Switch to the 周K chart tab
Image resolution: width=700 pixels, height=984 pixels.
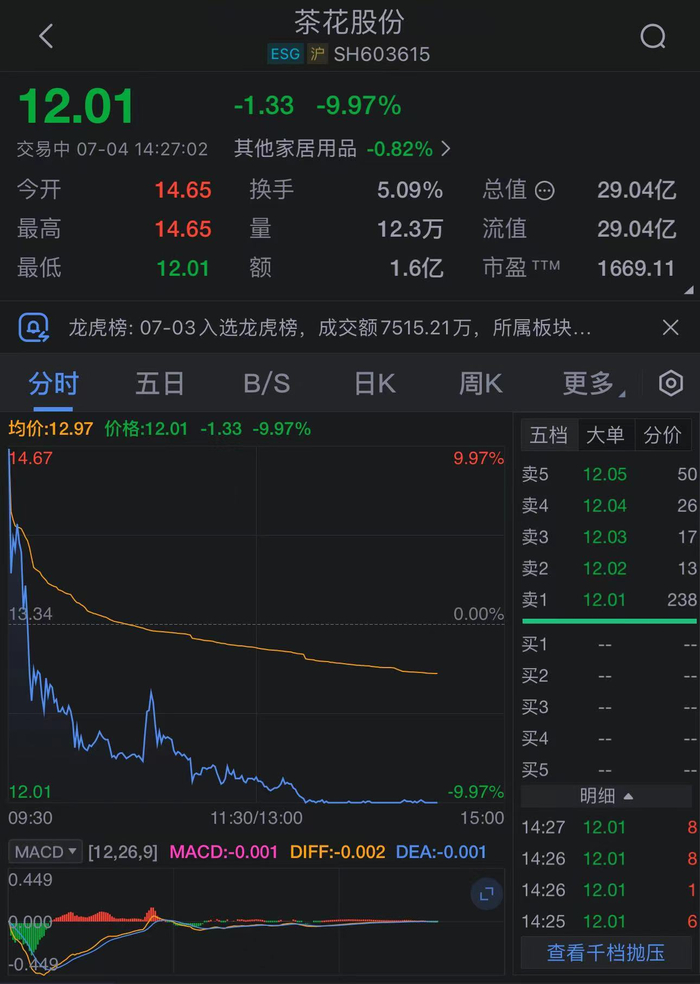click(480, 383)
